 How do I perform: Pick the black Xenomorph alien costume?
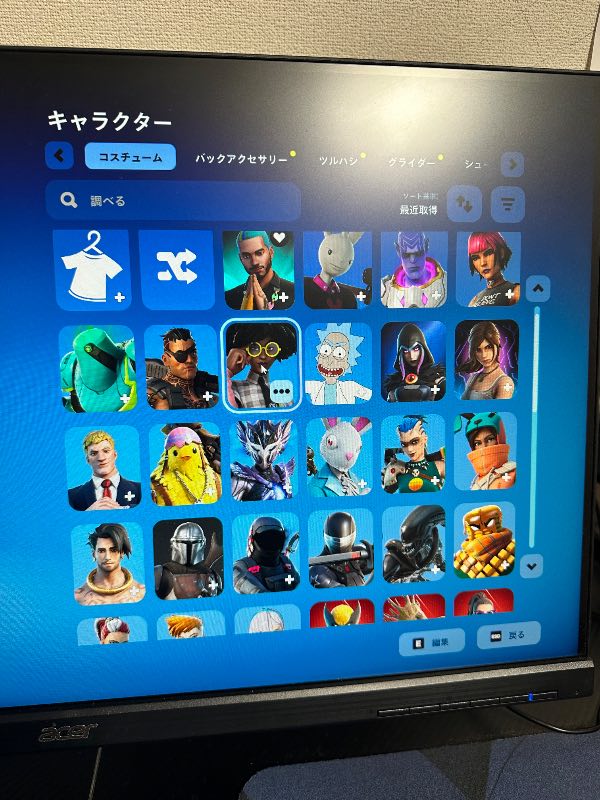[x=414, y=546]
